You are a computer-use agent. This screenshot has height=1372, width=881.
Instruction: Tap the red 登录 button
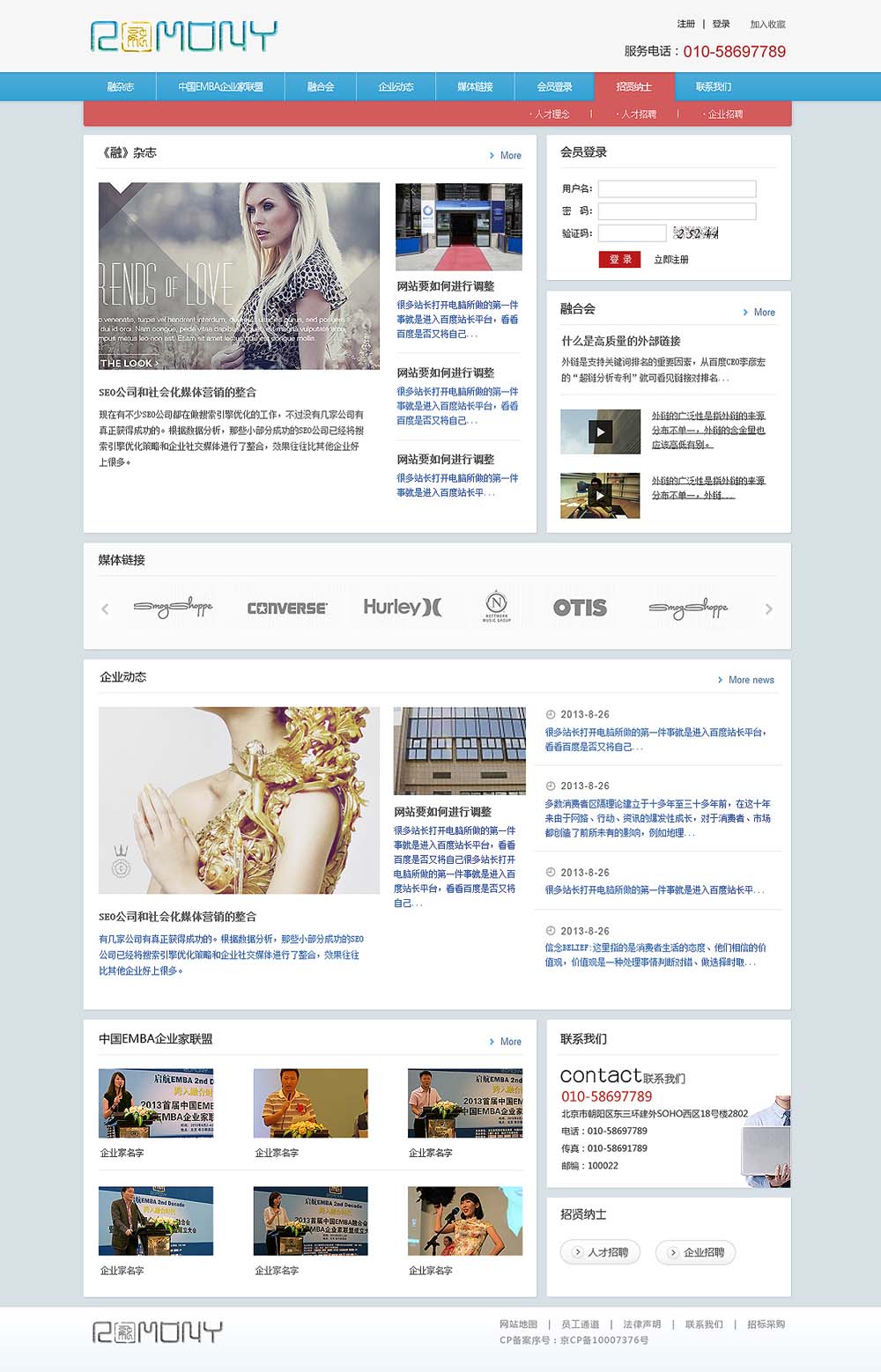[619, 259]
